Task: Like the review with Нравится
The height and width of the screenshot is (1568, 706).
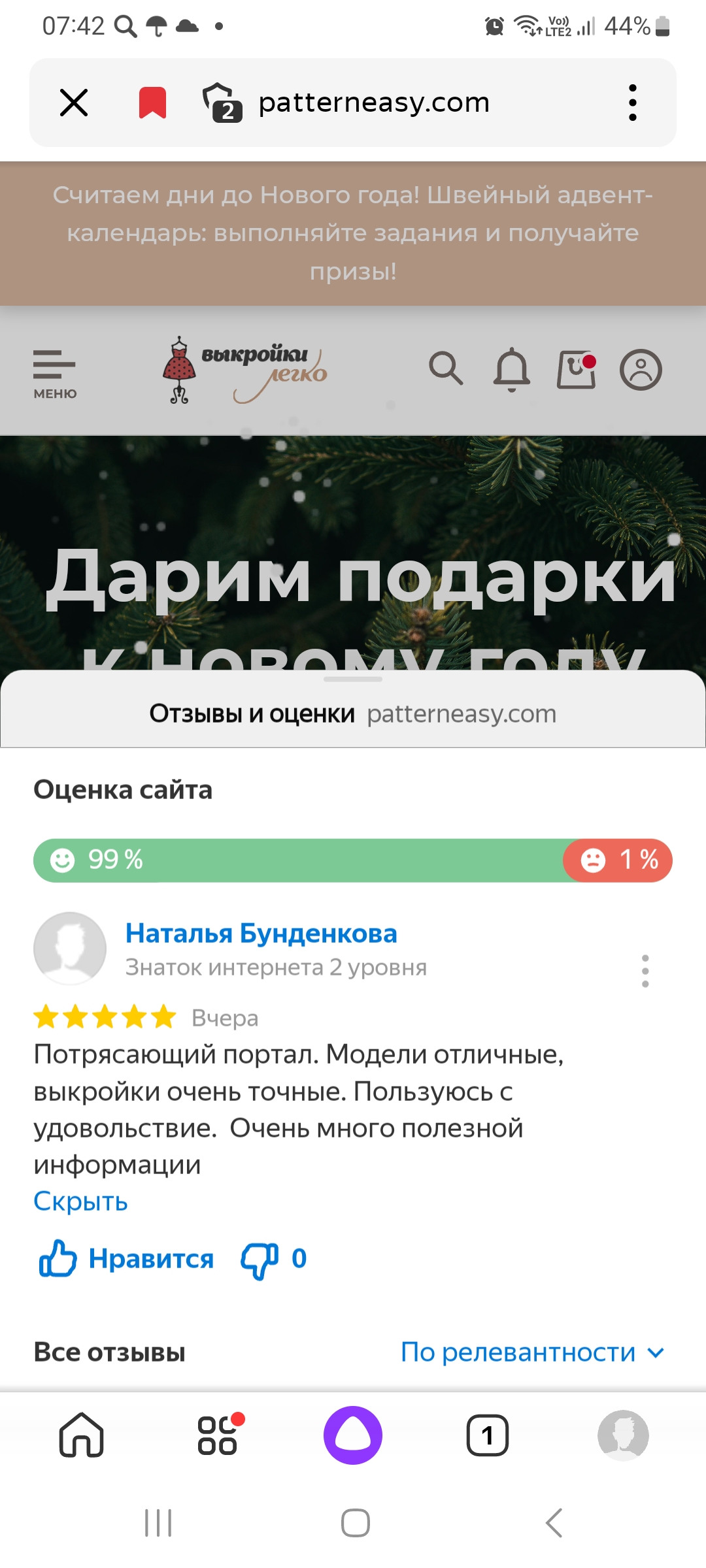Action: pos(127,1258)
